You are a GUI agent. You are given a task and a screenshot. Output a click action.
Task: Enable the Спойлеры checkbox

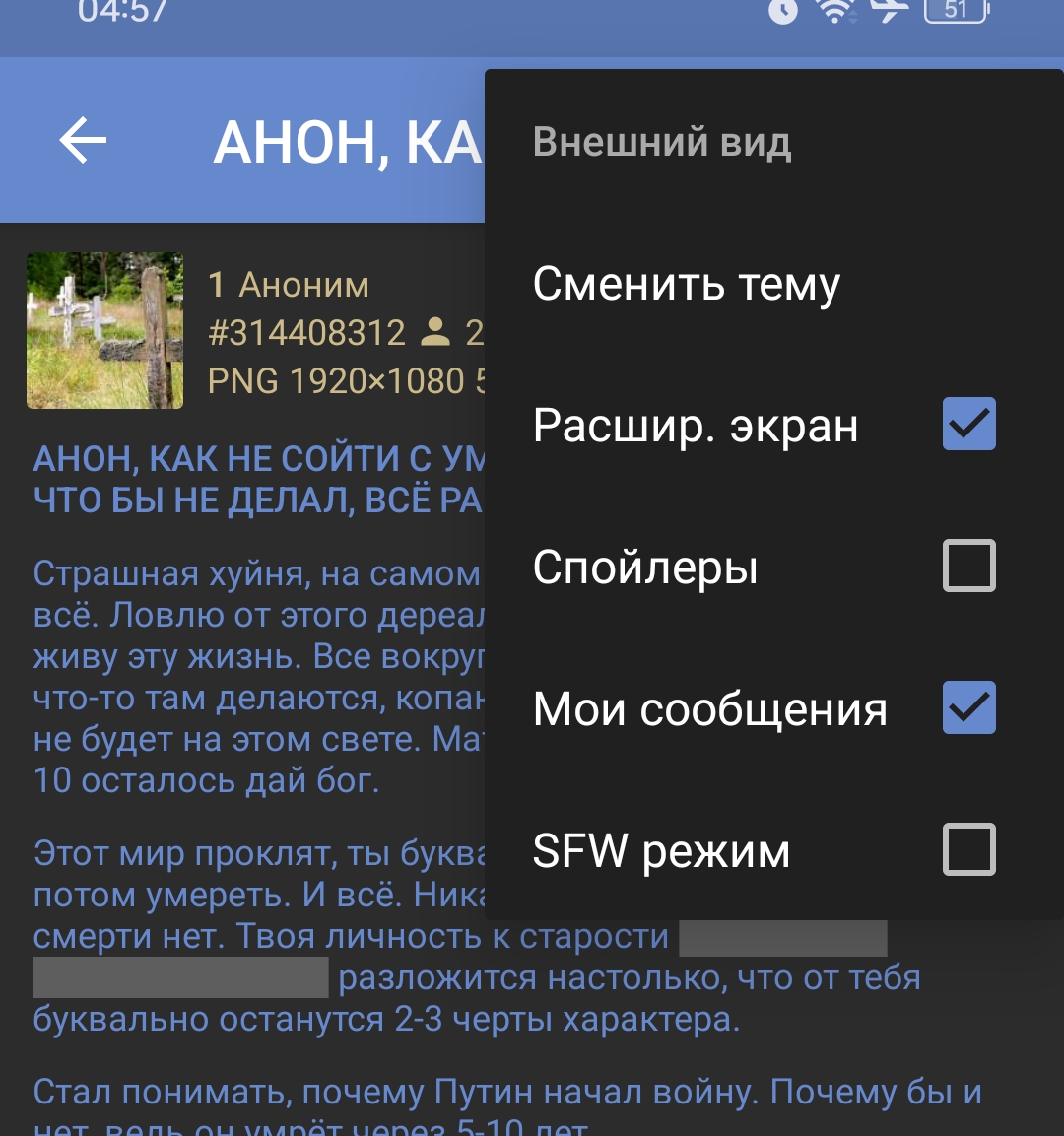pyautogui.click(x=968, y=566)
